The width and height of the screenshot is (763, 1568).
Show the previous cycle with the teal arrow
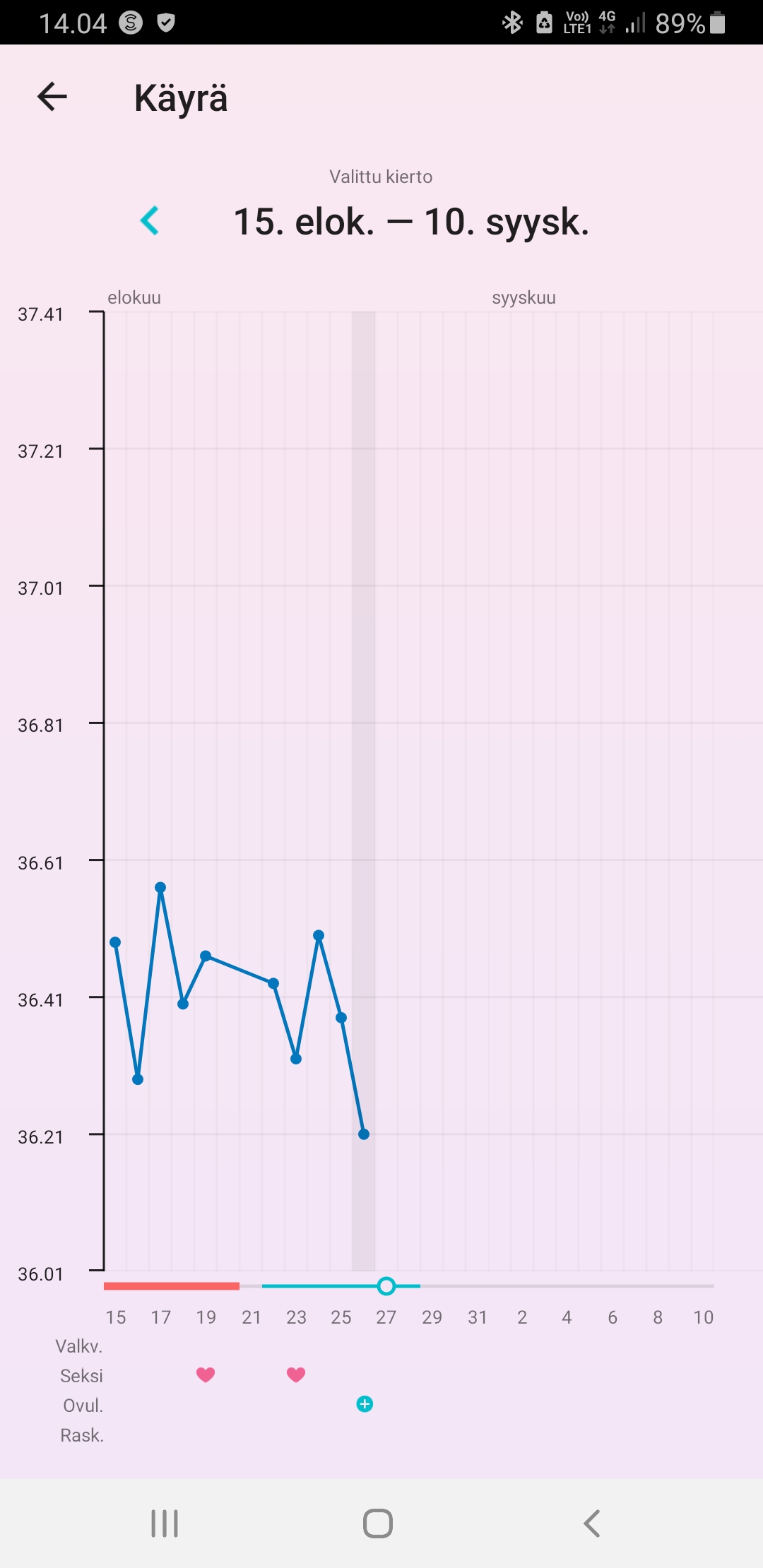tap(150, 221)
